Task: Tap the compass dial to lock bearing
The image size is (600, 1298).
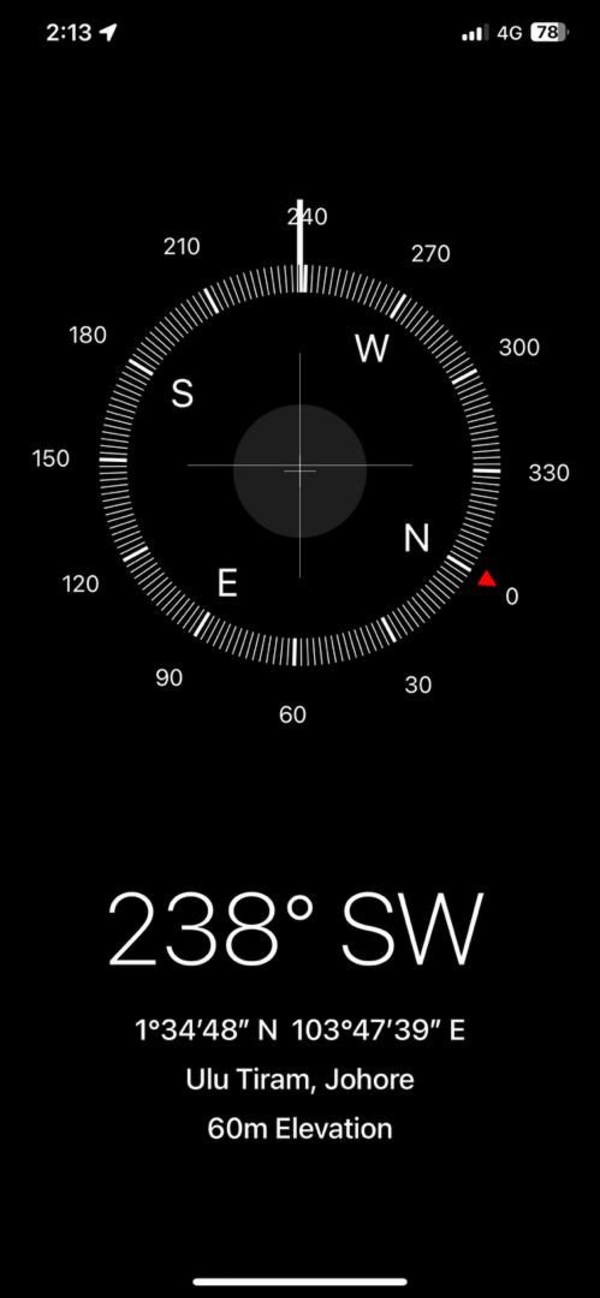Action: pyautogui.click(x=300, y=466)
